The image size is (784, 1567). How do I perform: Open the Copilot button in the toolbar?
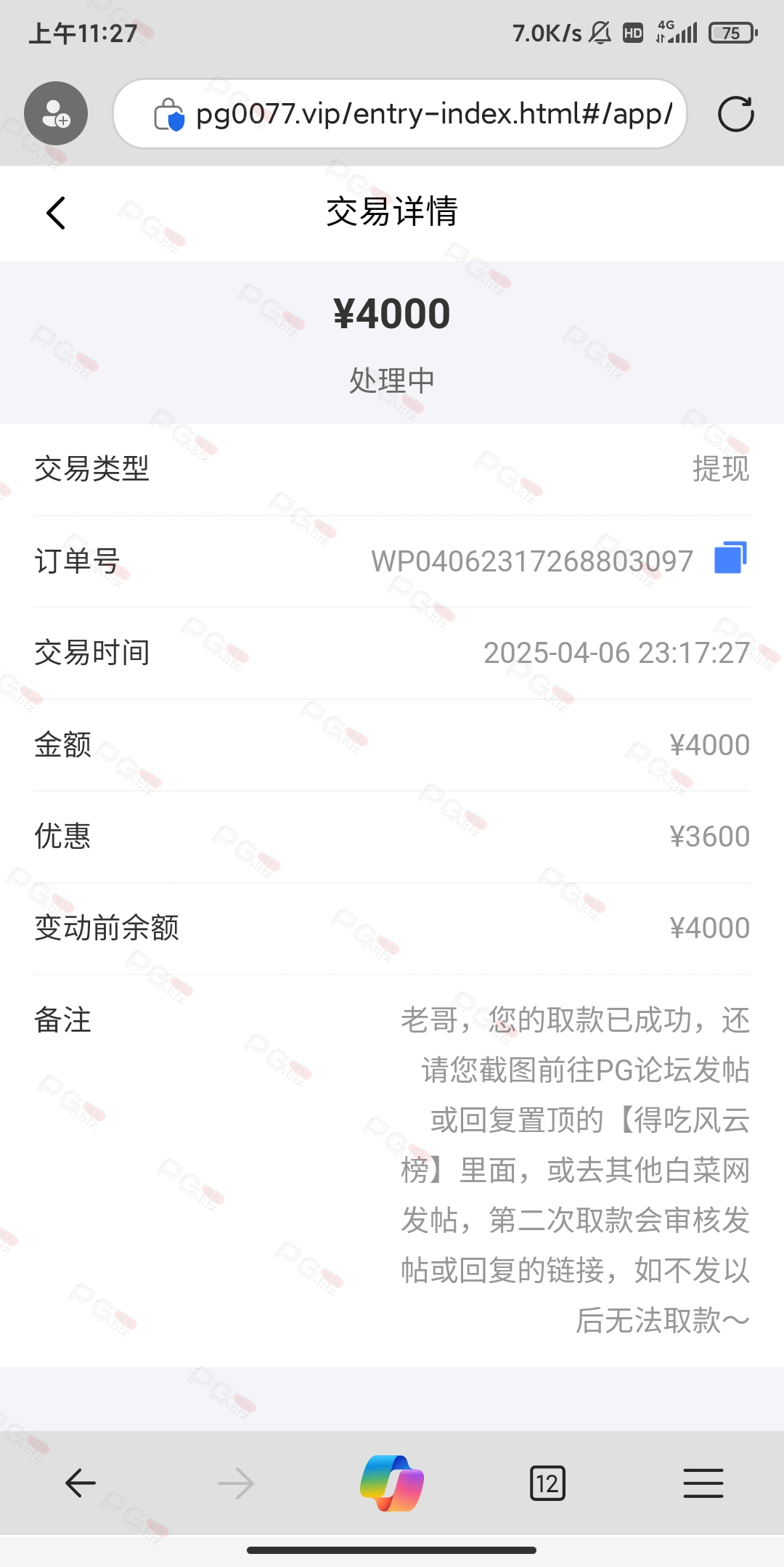392,1483
